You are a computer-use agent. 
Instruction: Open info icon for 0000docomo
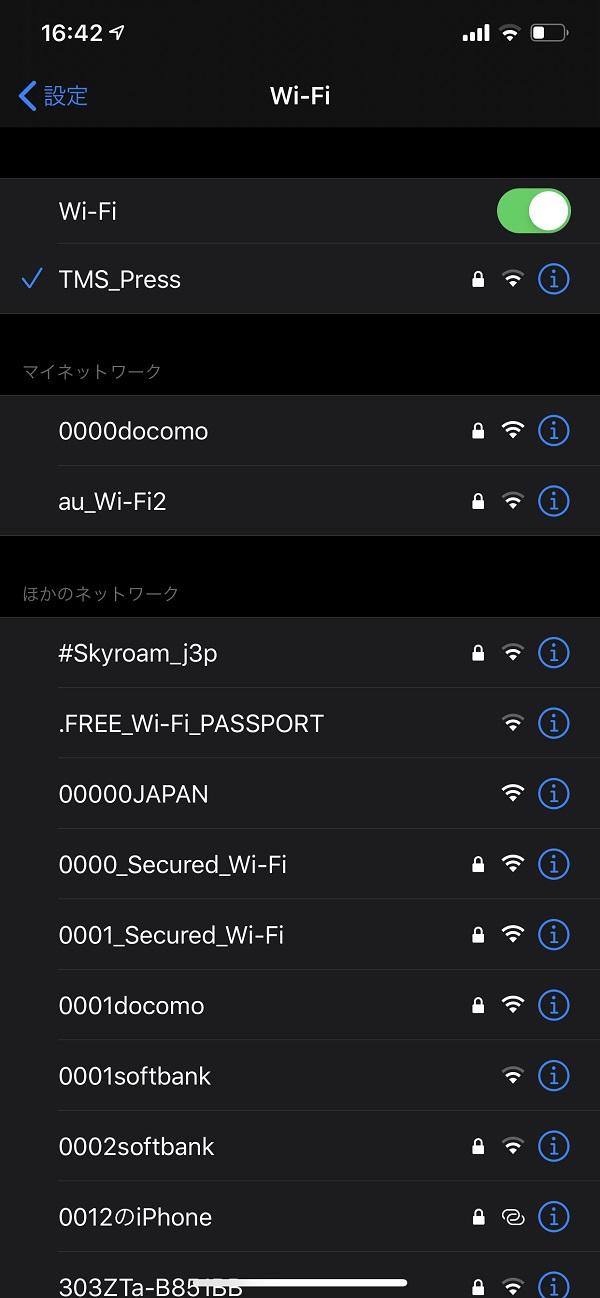click(553, 431)
